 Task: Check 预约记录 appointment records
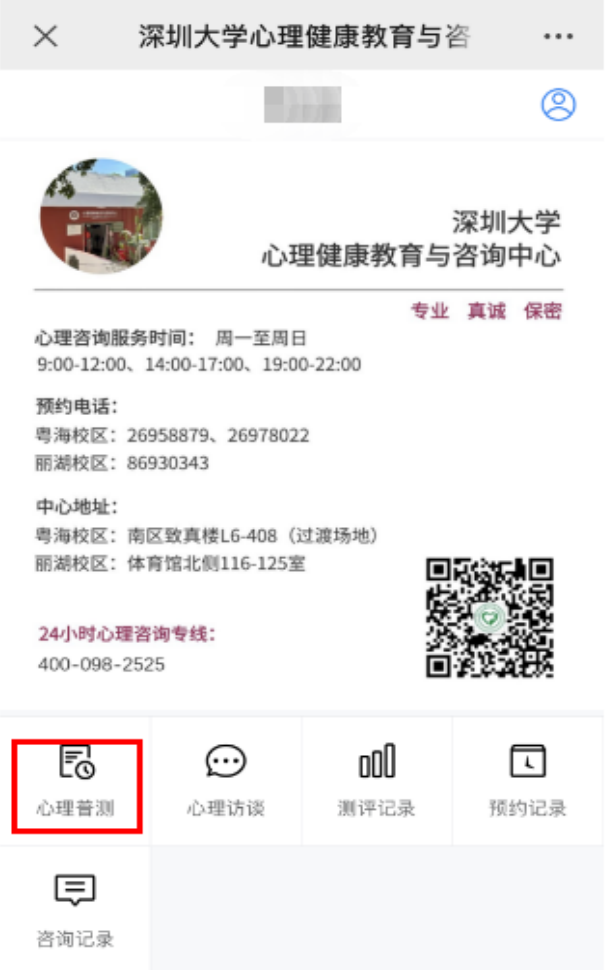tap(528, 782)
